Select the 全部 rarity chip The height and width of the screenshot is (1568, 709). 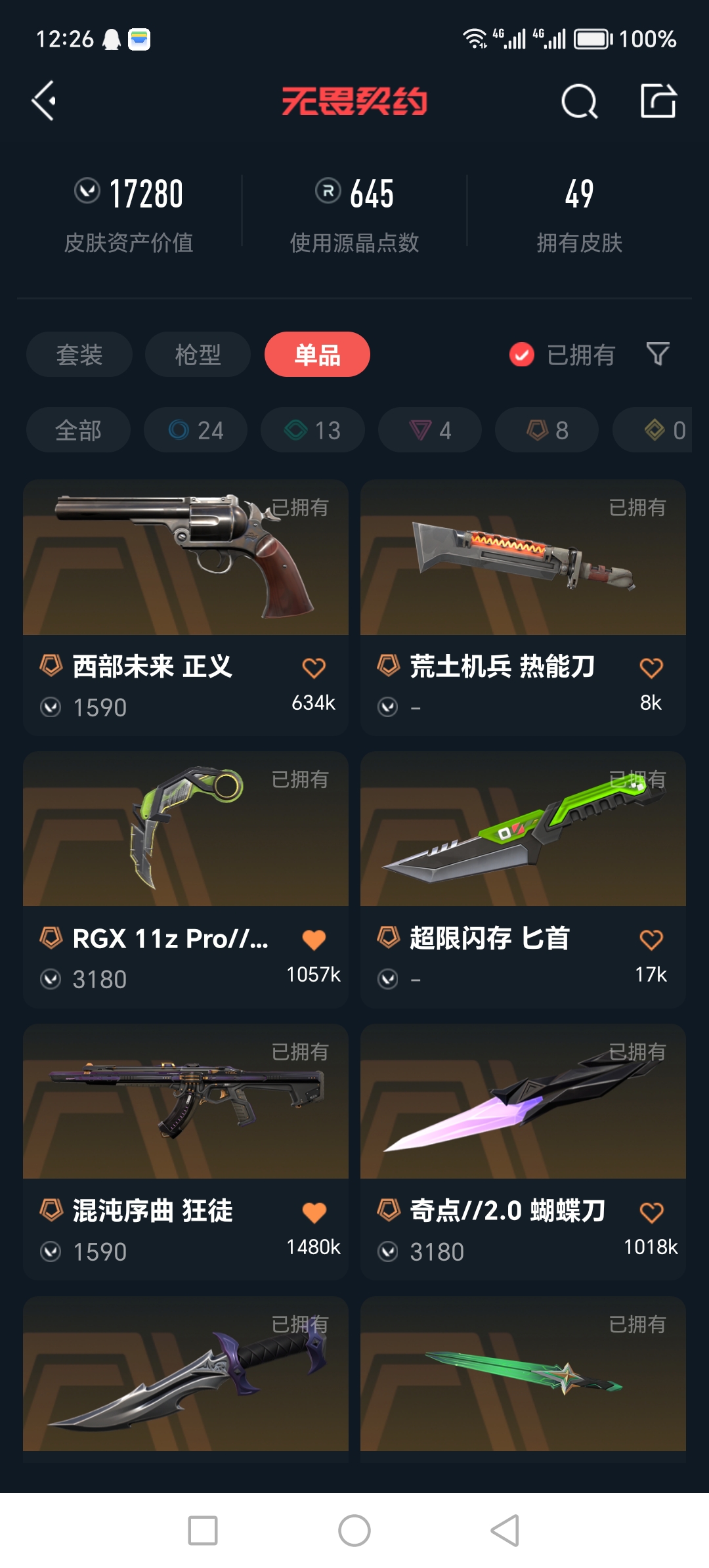click(x=78, y=430)
